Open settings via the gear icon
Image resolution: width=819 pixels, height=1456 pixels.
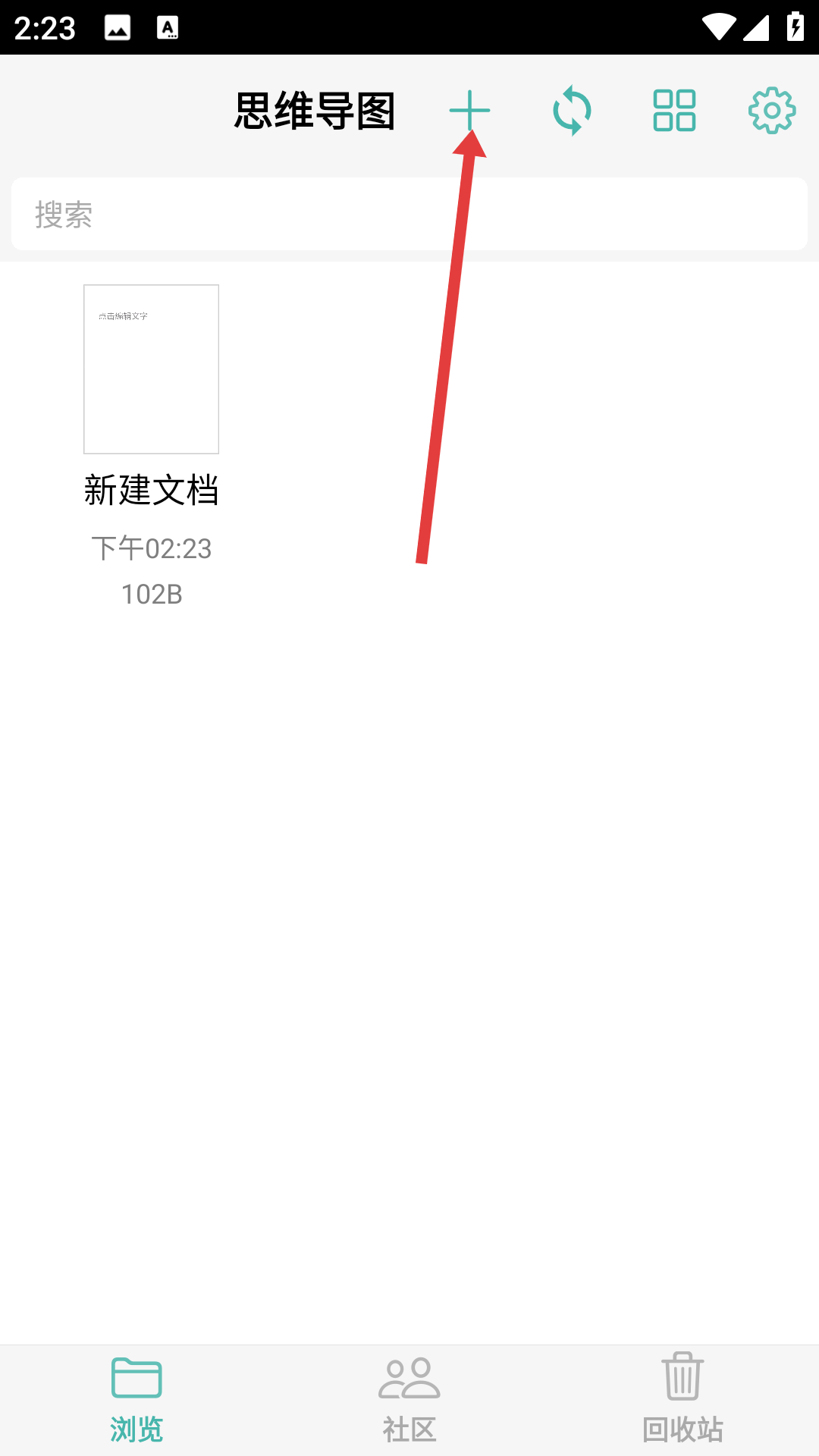point(772,111)
